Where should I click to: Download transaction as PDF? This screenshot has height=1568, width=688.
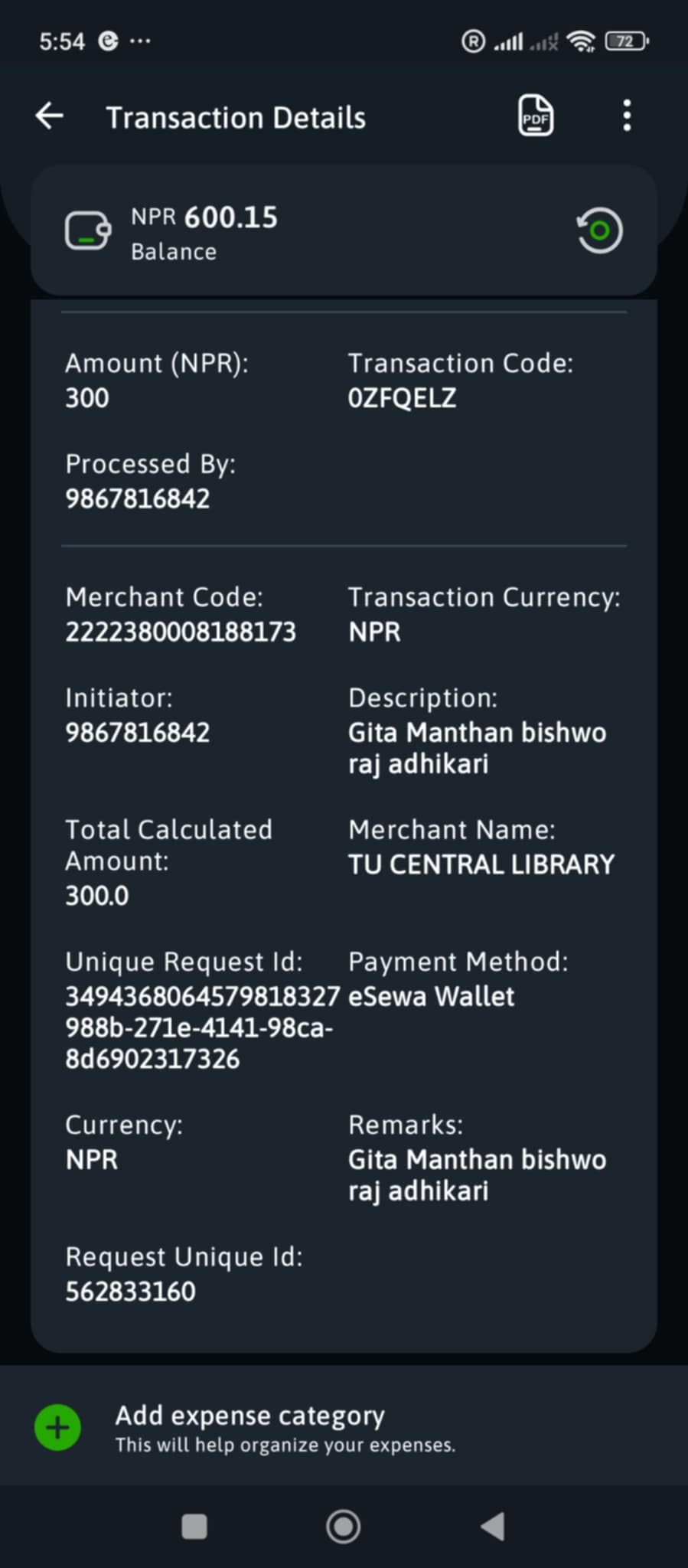point(535,116)
